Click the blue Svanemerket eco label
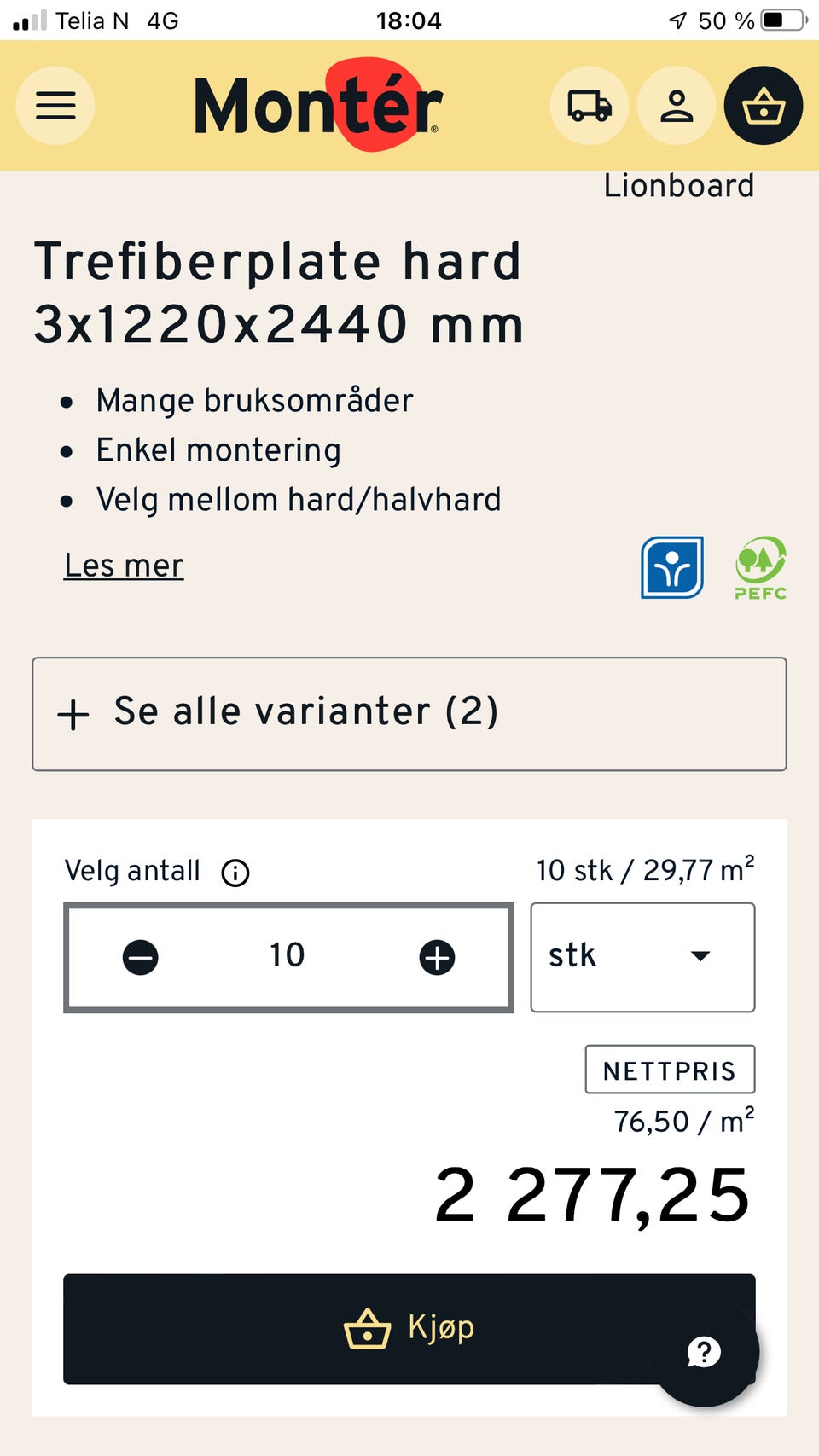Image resolution: width=819 pixels, height=1456 pixels. (x=671, y=567)
